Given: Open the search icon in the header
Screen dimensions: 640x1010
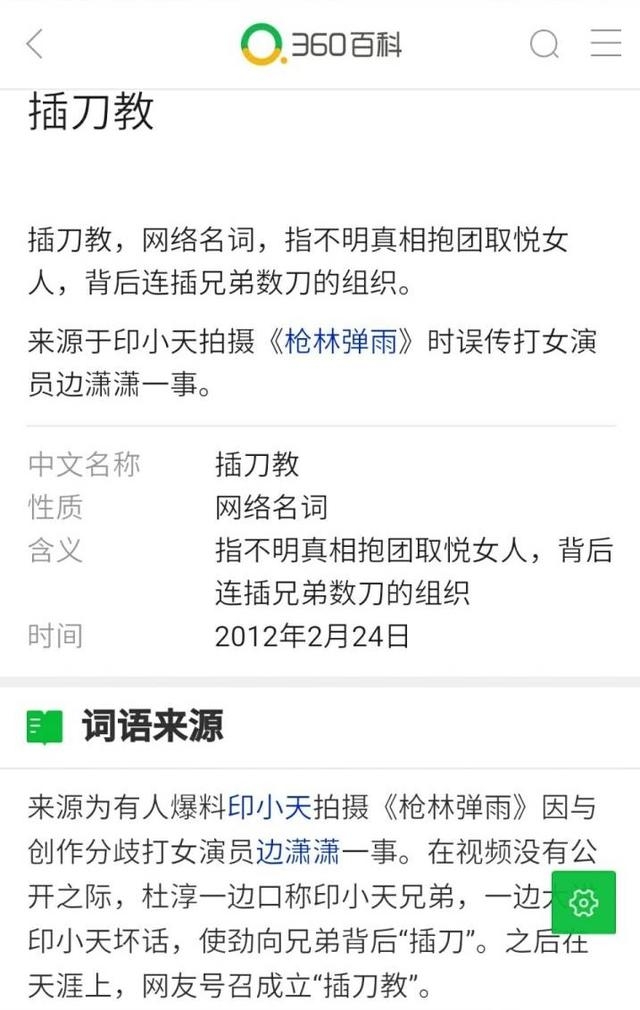Looking at the screenshot, I should tap(544, 44).
